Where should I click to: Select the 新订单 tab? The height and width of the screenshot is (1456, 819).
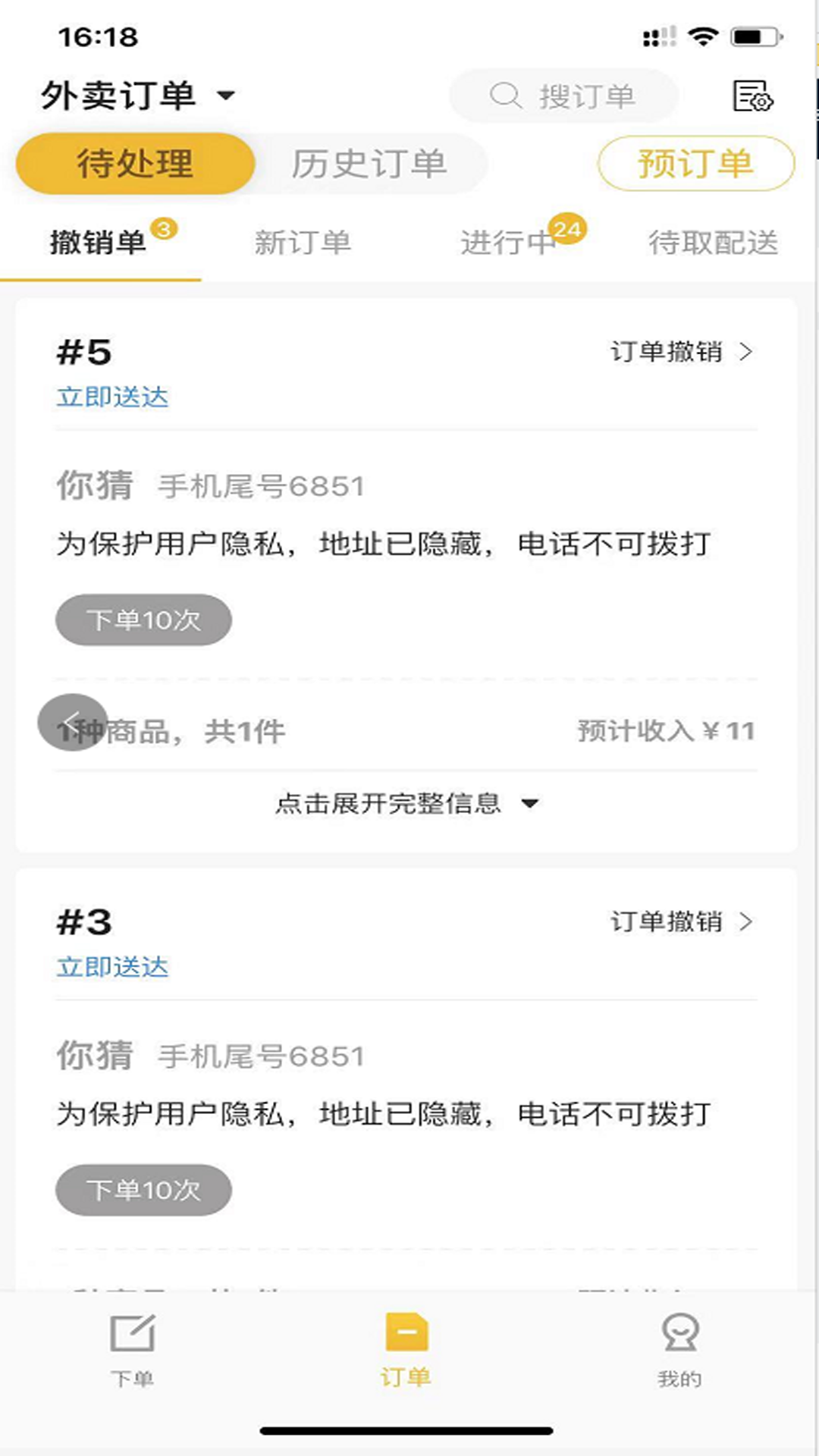303,243
